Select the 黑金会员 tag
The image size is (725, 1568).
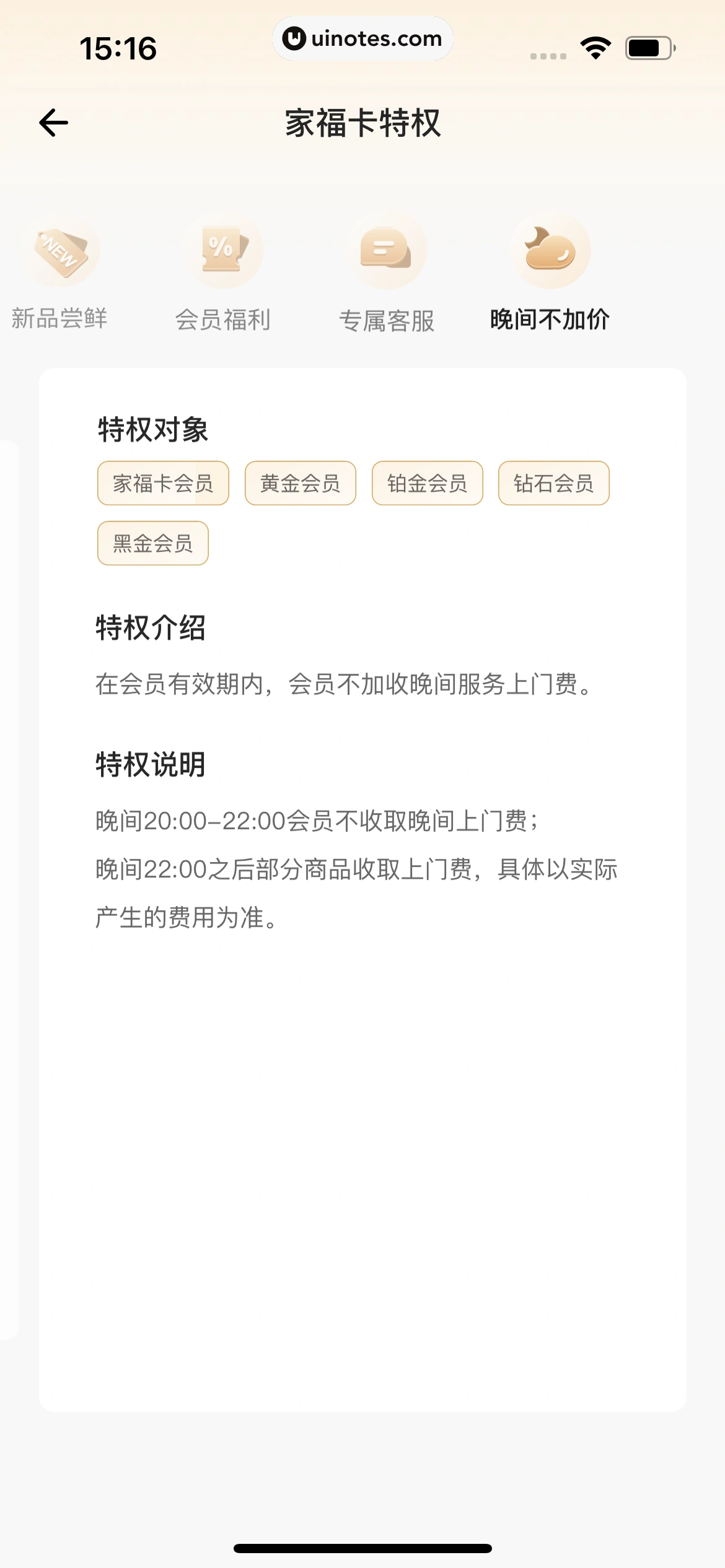152,543
